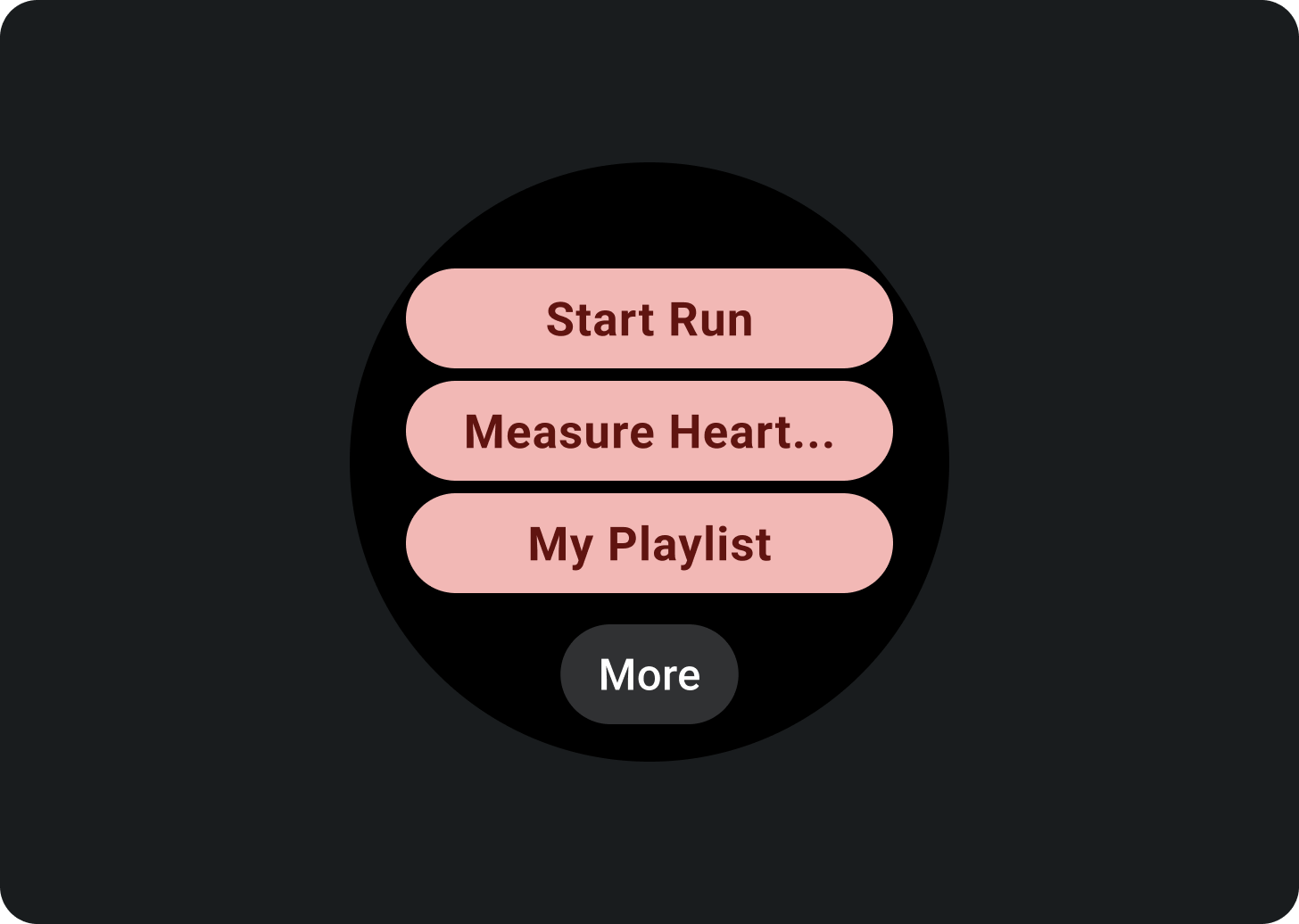Open My Playlist
This screenshot has width=1299, height=924.
[x=649, y=543]
